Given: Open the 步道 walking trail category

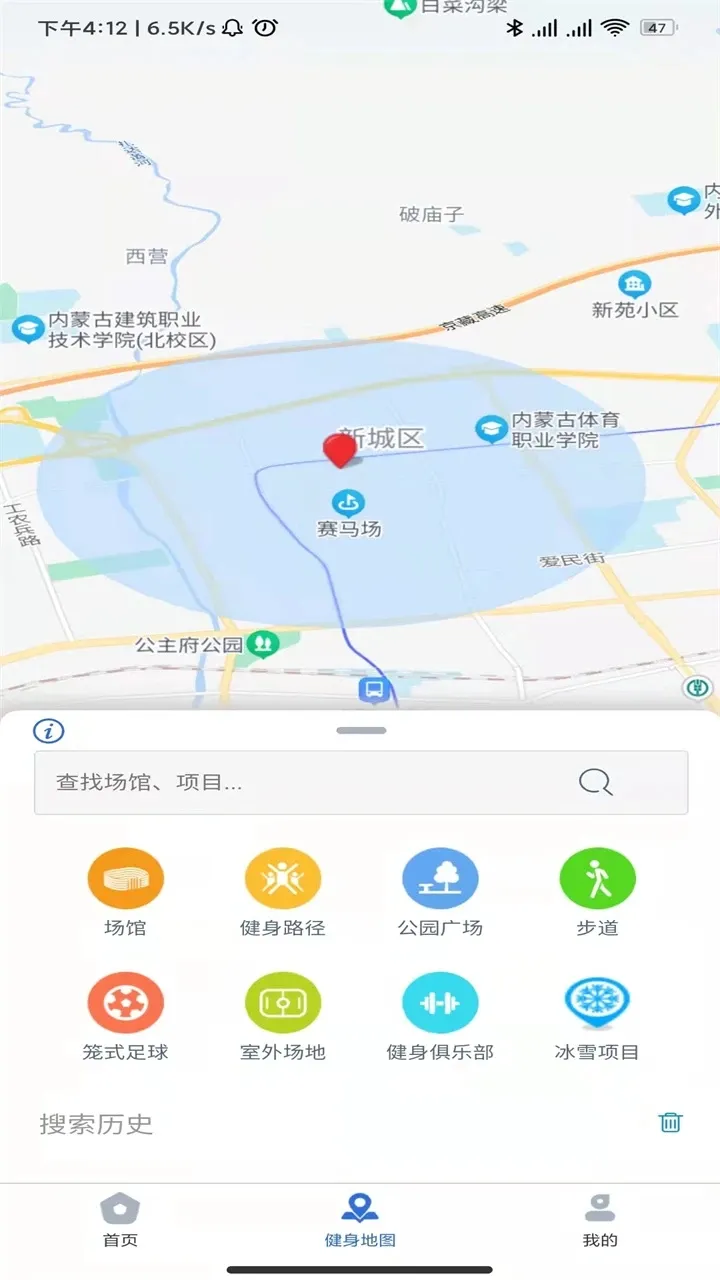Looking at the screenshot, I should [x=597, y=877].
